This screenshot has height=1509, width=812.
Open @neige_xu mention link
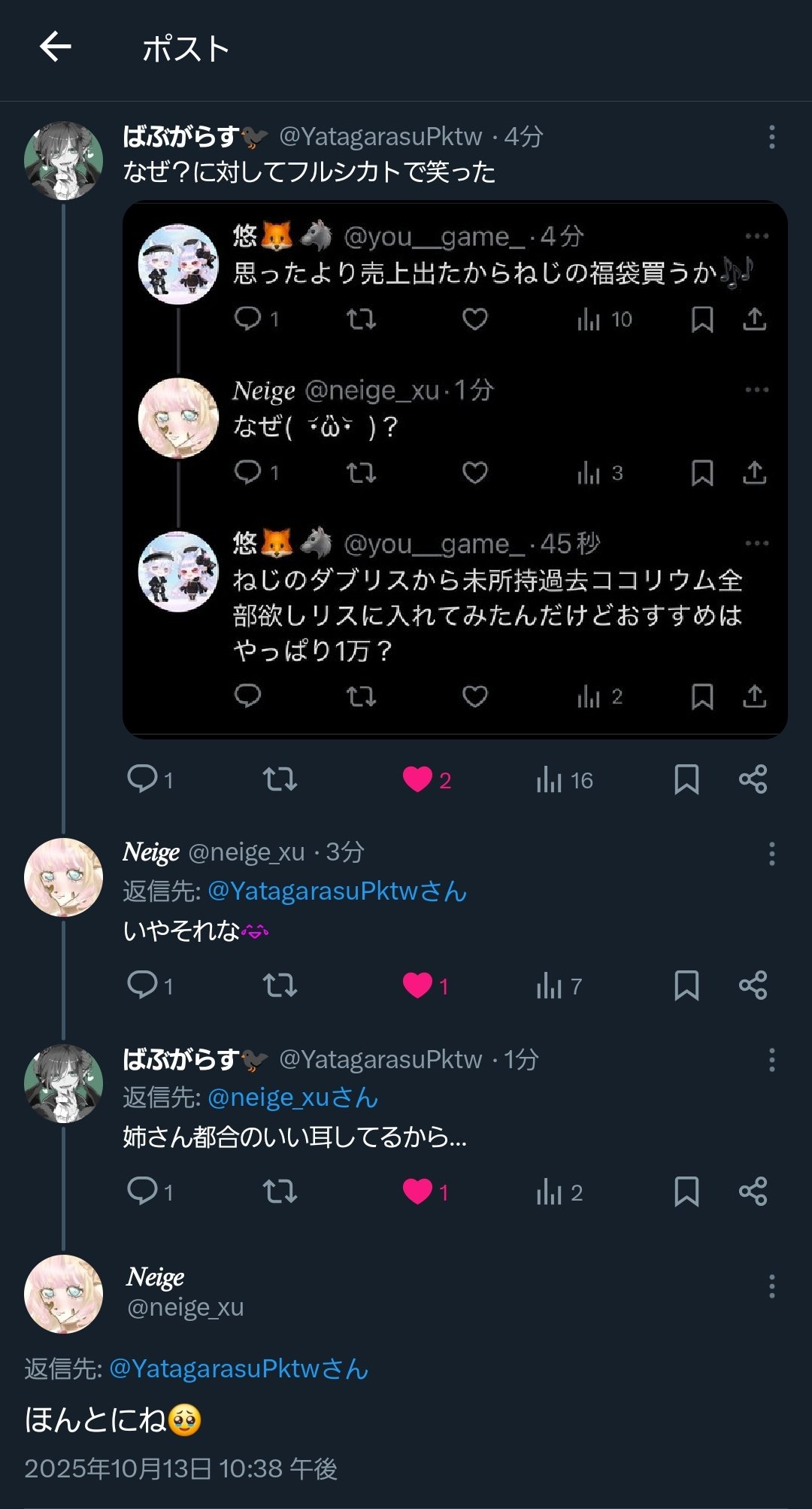[x=292, y=1098]
